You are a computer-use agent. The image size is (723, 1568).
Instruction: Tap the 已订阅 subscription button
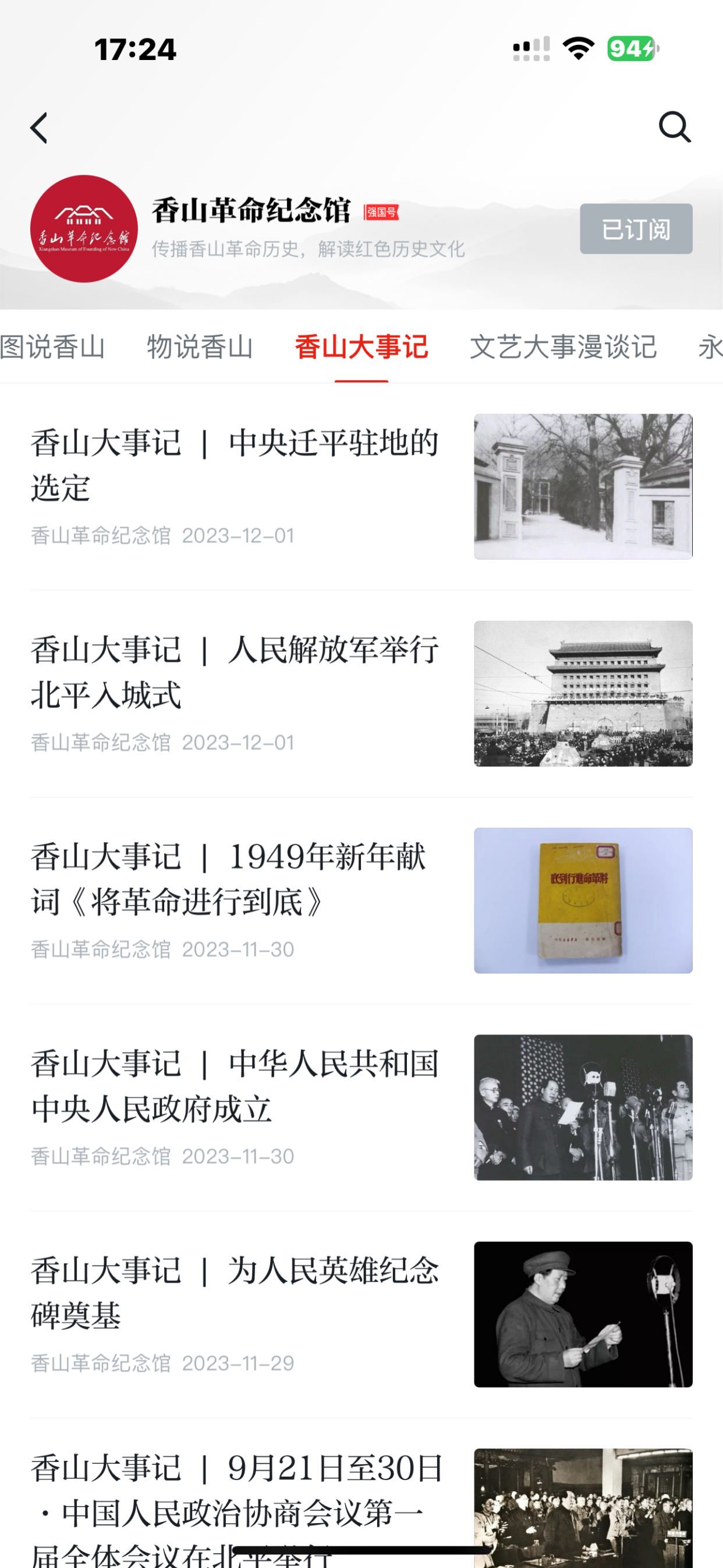(x=635, y=229)
